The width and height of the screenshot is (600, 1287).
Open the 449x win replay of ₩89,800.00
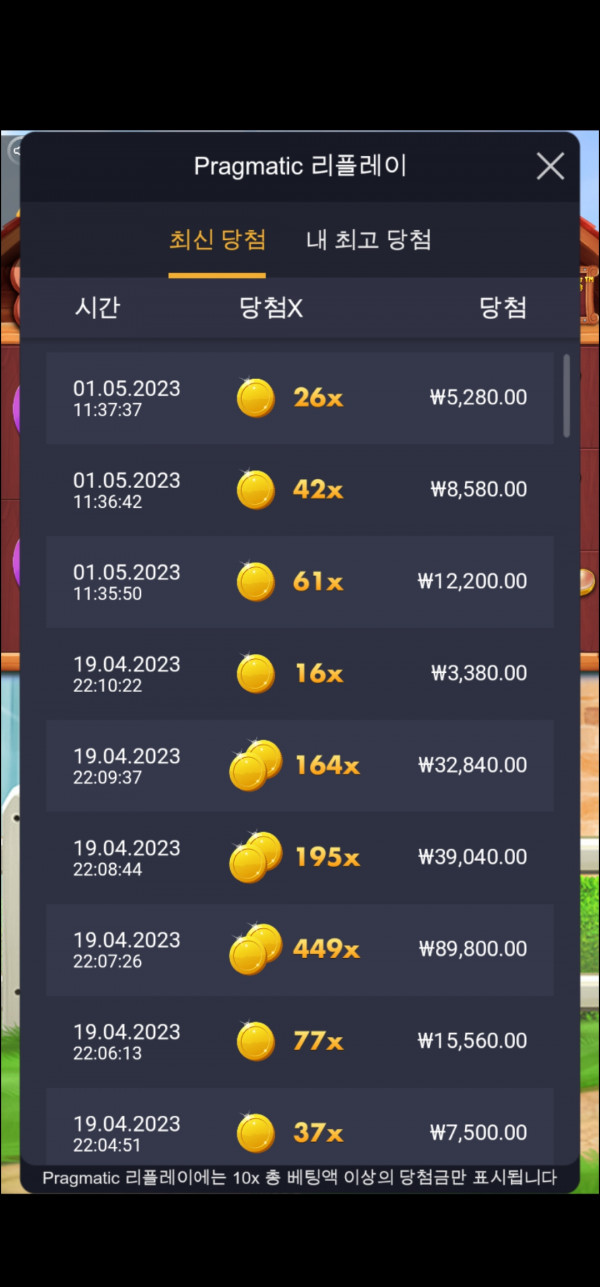300,950
